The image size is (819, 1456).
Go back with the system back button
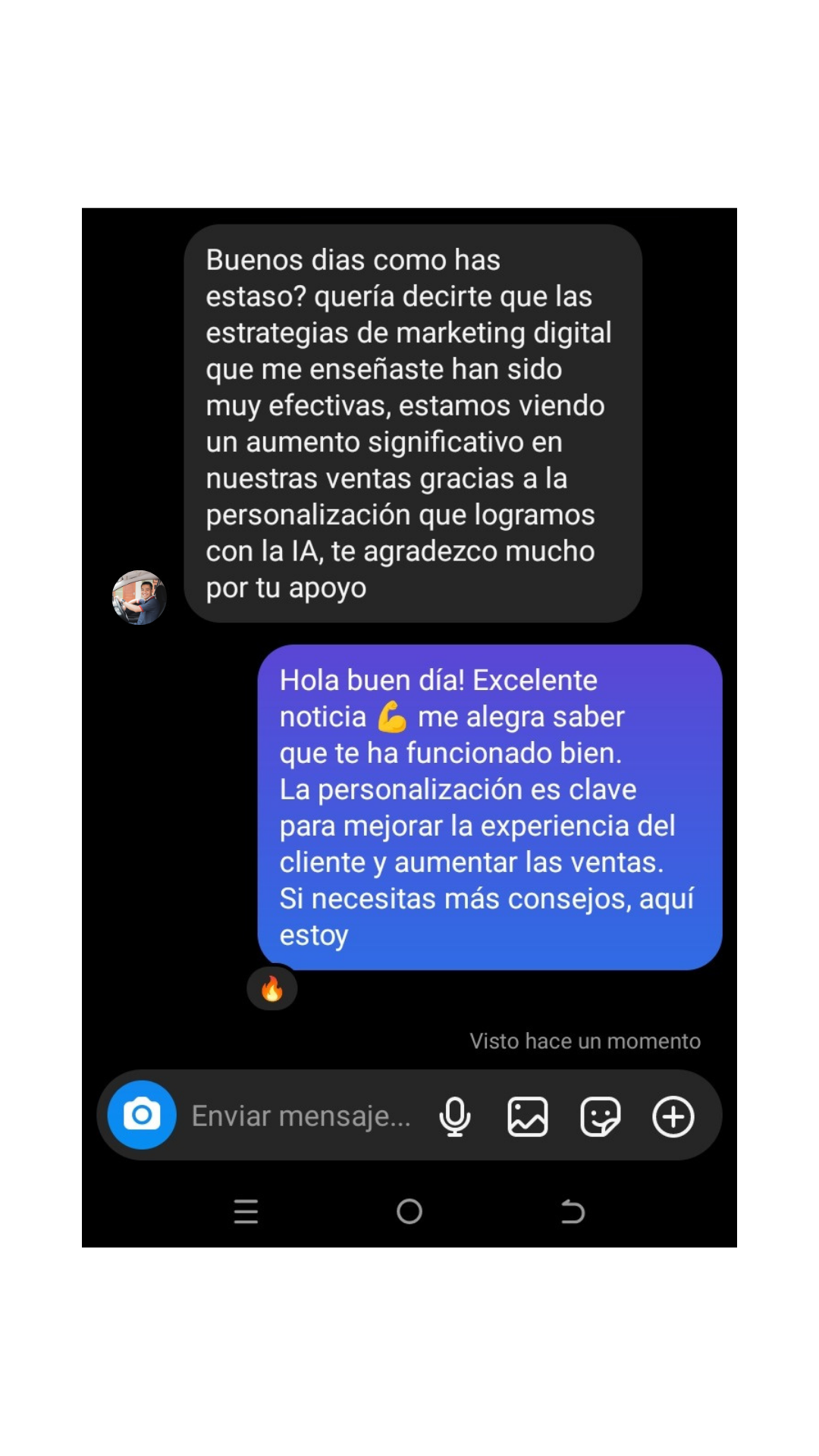(573, 1212)
